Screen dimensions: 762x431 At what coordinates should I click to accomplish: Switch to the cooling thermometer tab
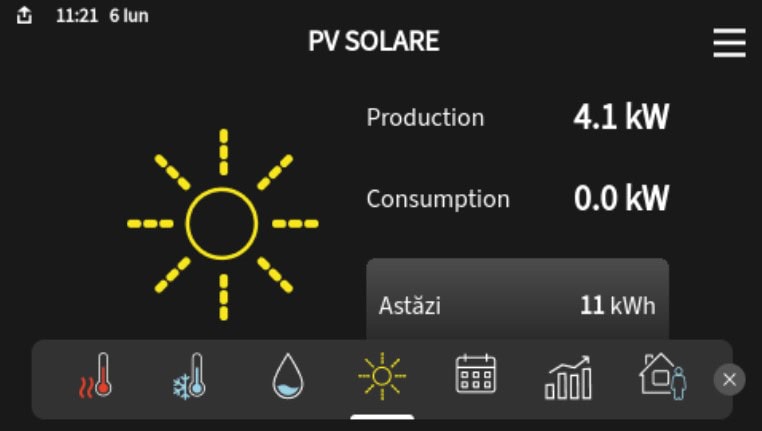coord(189,378)
